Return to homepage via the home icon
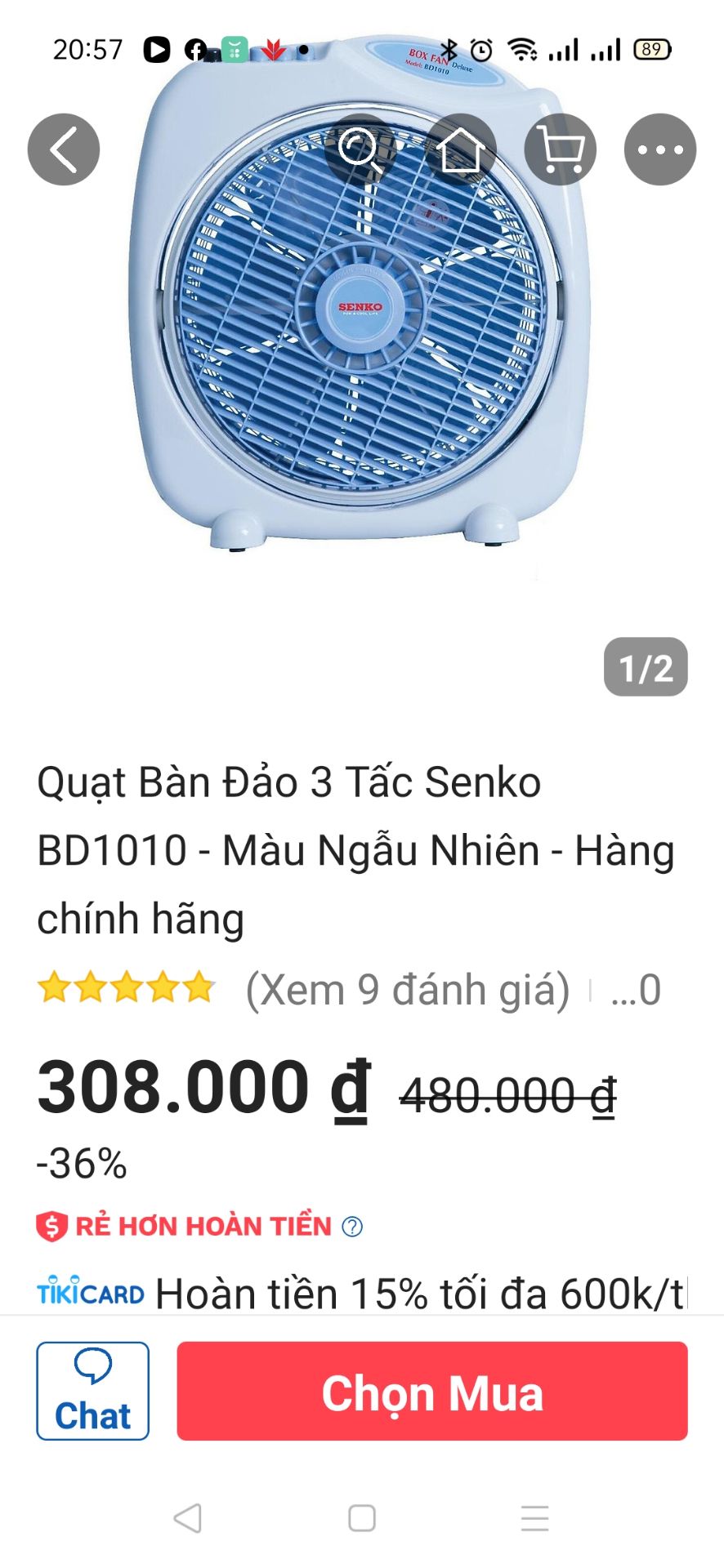724x1568 pixels. (x=460, y=149)
